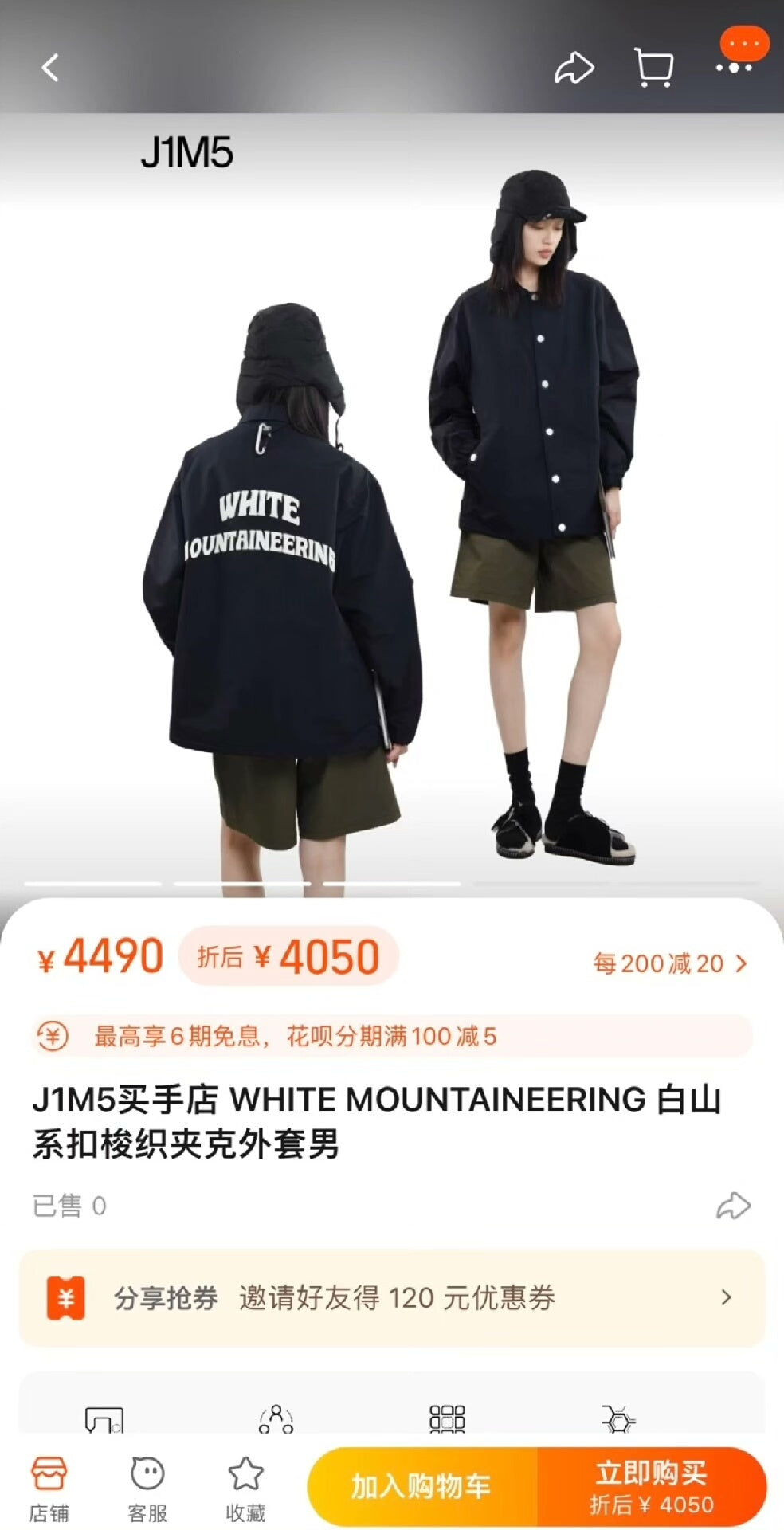Tap the back chevron to previous page

(x=50, y=68)
